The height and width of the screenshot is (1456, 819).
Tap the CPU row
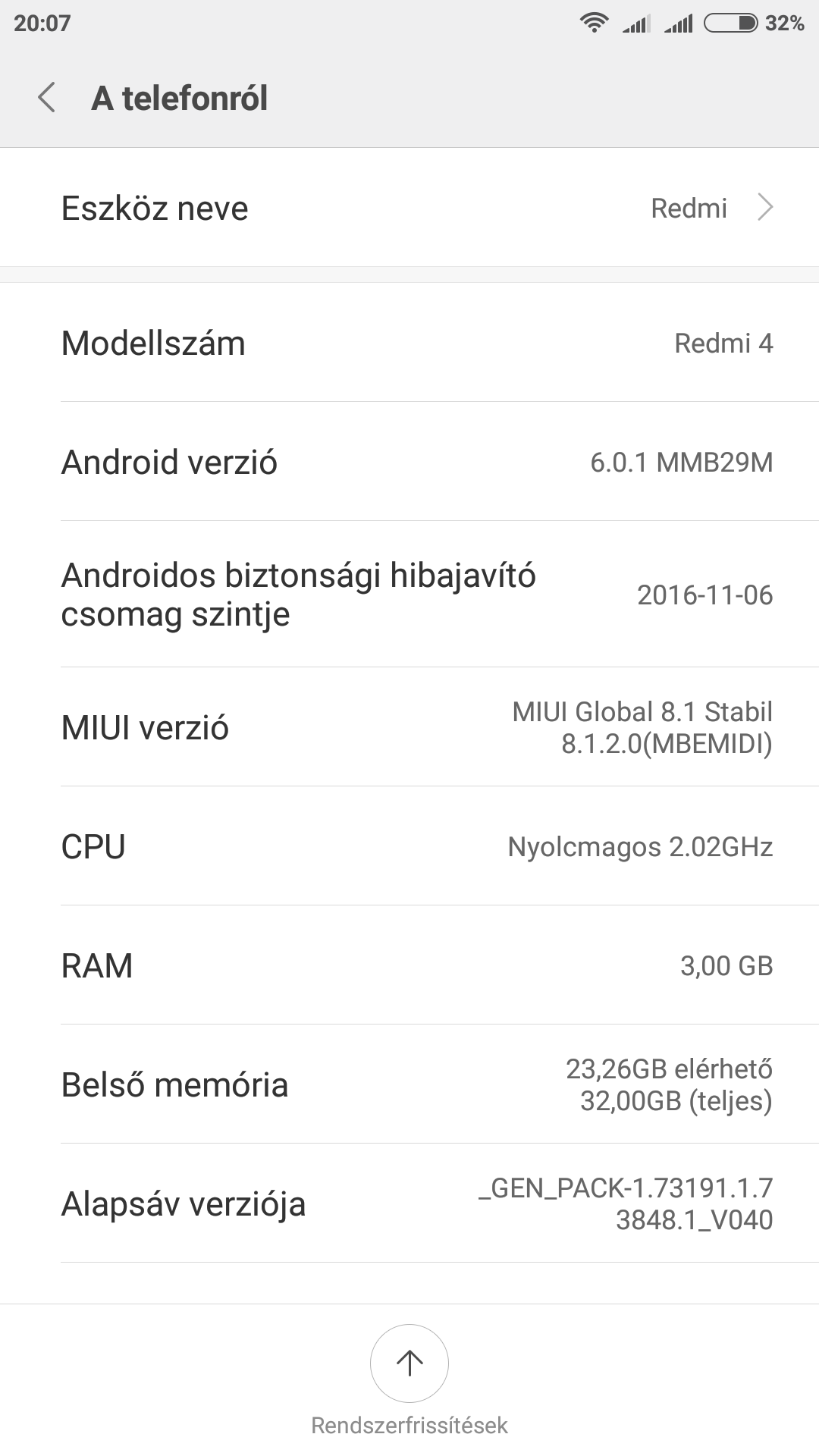(x=409, y=846)
